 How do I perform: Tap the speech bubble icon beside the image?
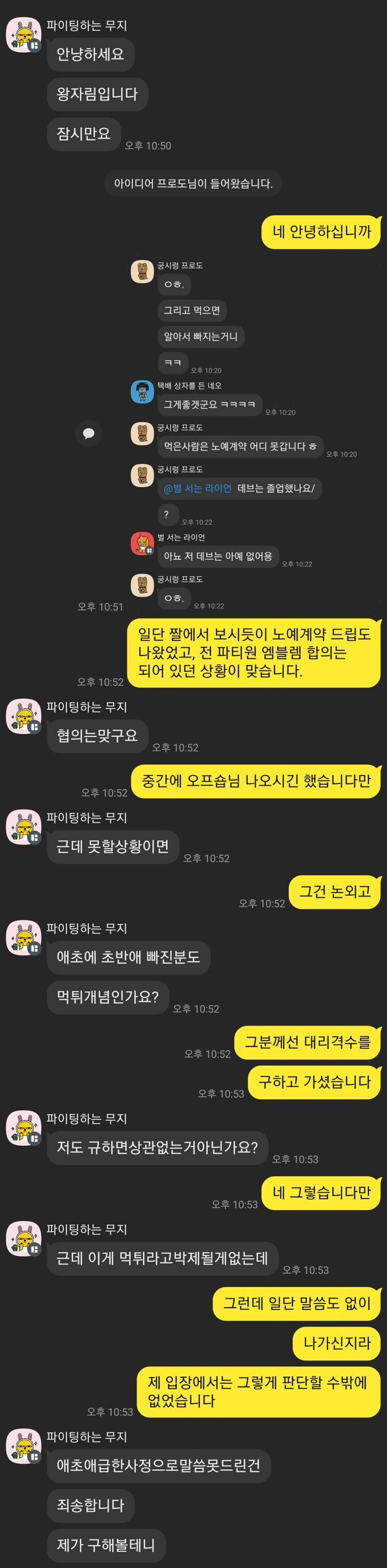click(x=88, y=433)
